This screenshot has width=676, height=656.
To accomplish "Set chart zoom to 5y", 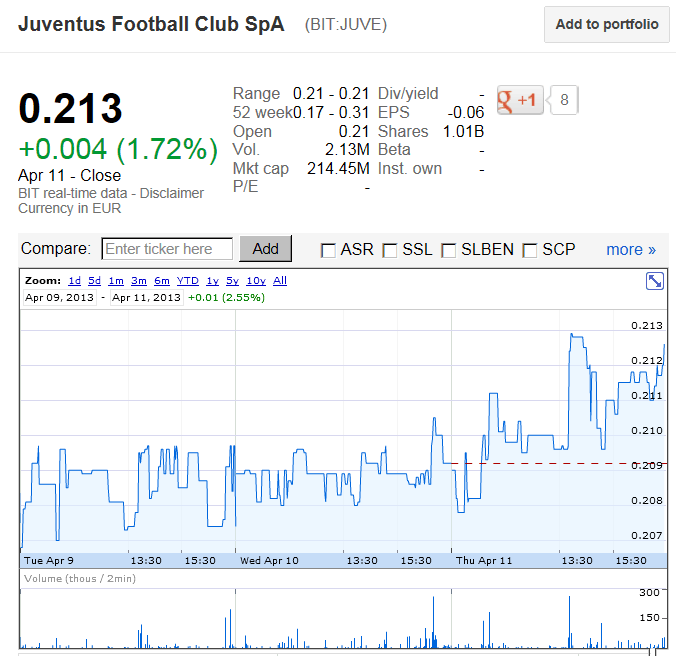I will (232, 281).
